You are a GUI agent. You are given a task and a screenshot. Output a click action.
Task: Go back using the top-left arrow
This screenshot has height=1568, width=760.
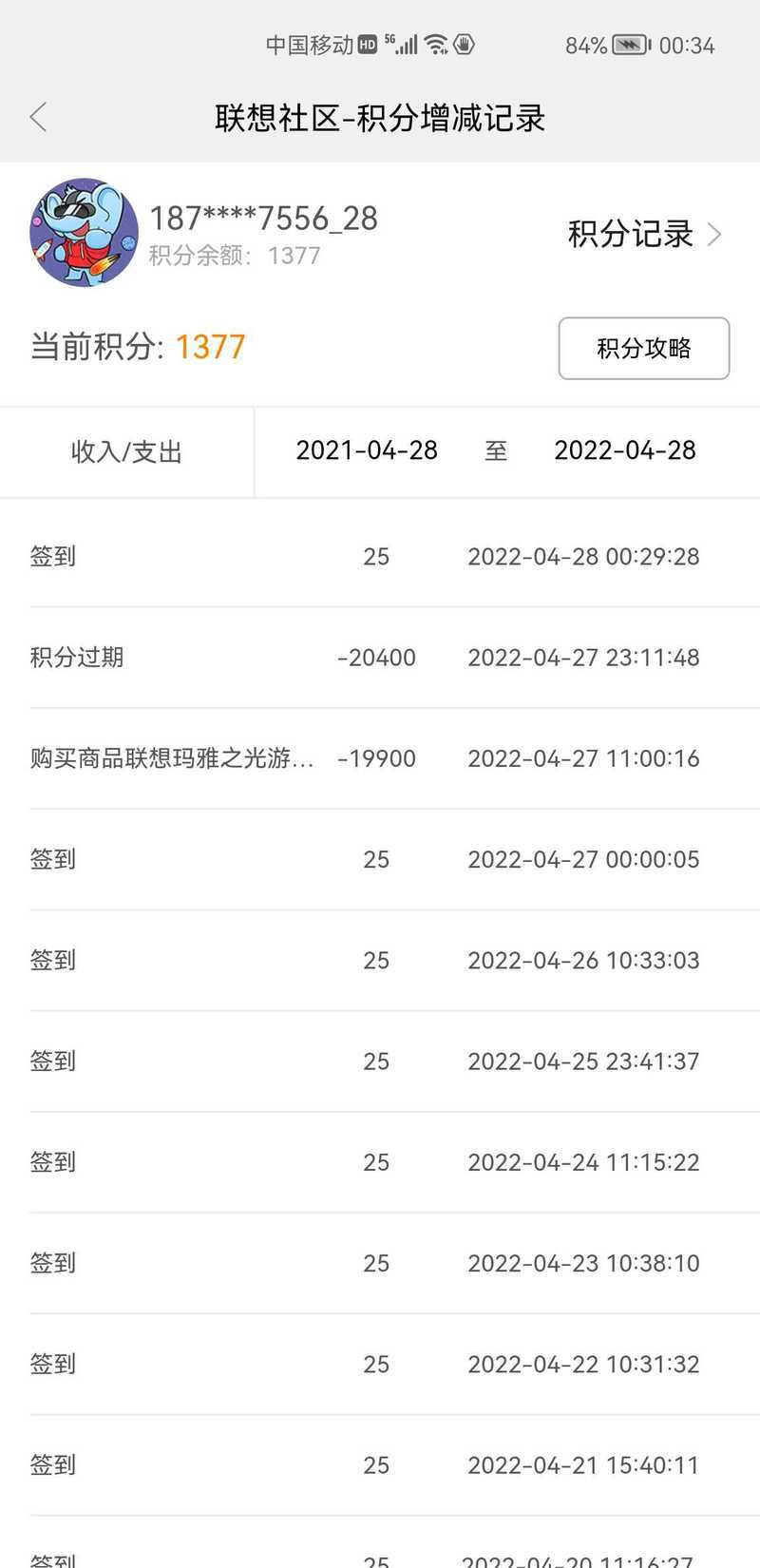pyautogui.click(x=39, y=118)
